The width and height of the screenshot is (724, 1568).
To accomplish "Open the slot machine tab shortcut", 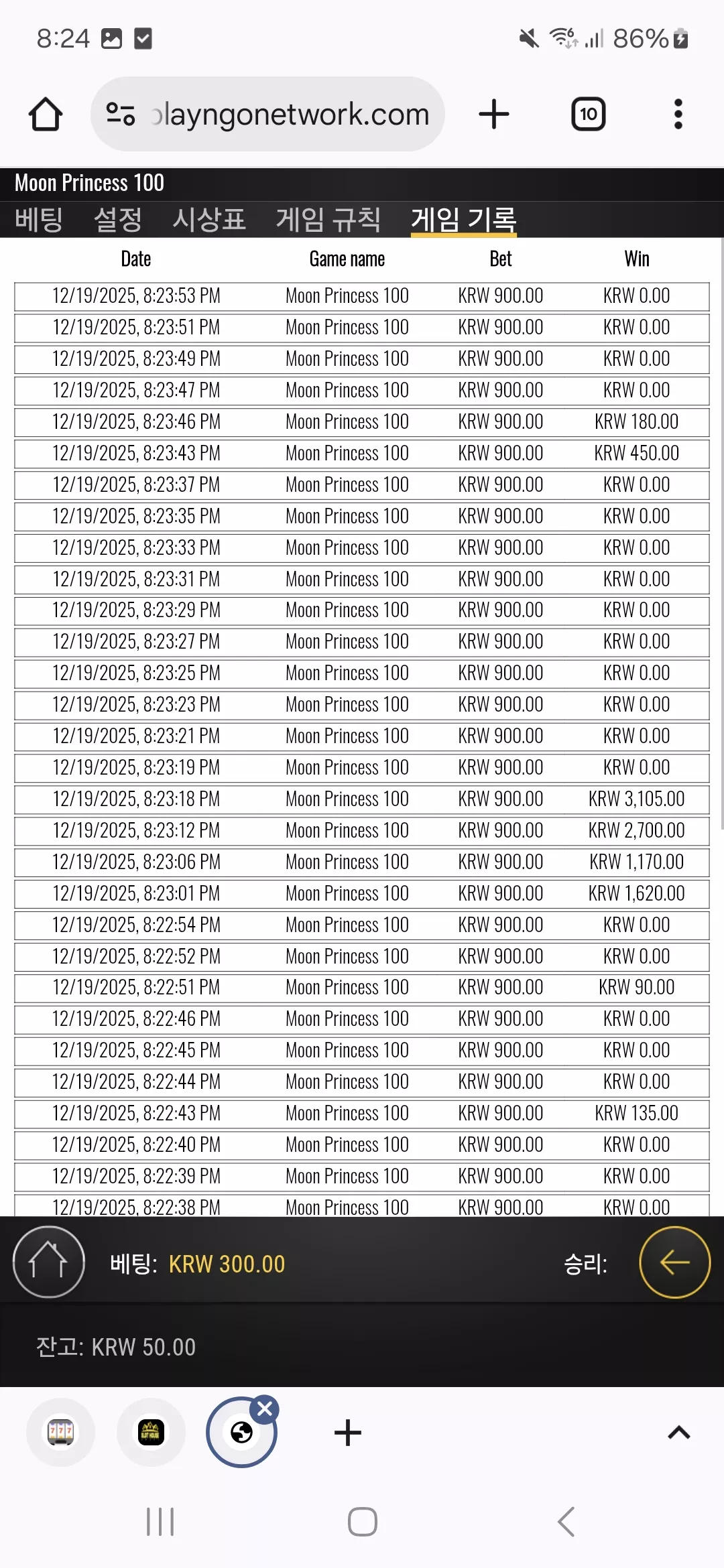I will pyautogui.click(x=61, y=1433).
